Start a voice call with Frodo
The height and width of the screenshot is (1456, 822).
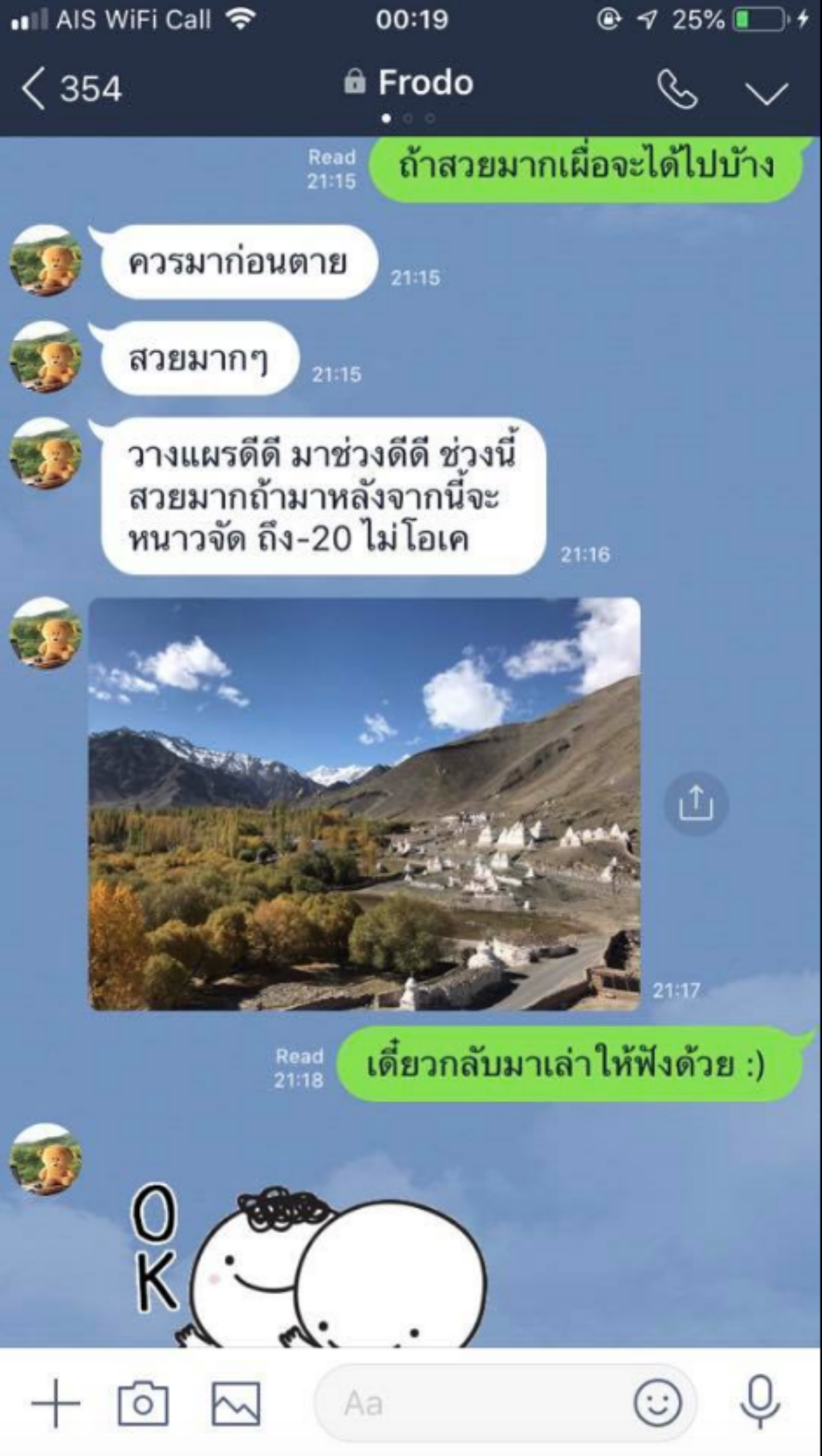click(677, 89)
